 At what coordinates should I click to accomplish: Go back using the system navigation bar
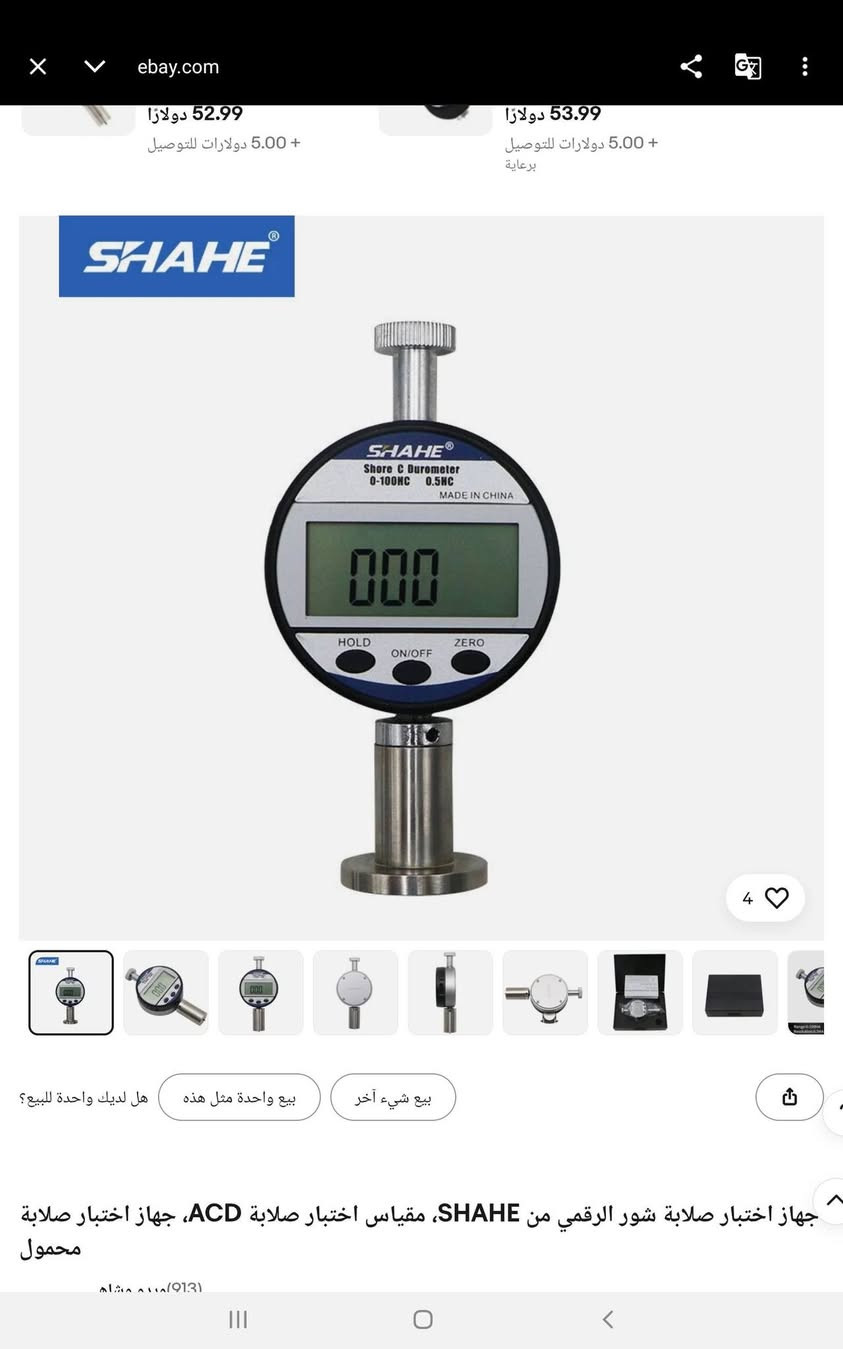[x=607, y=1319]
